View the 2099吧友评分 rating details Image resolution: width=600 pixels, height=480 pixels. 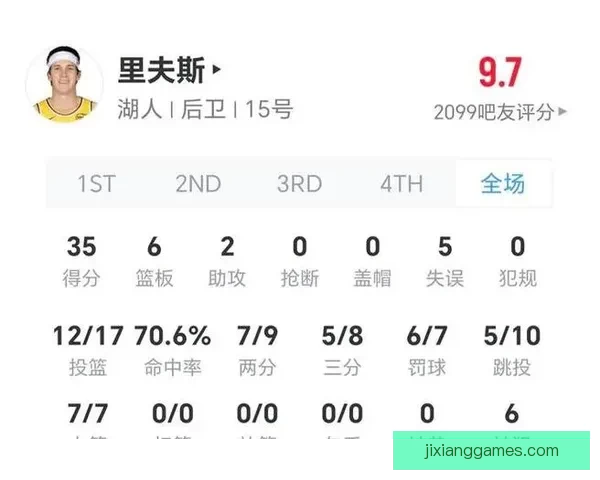click(x=500, y=112)
